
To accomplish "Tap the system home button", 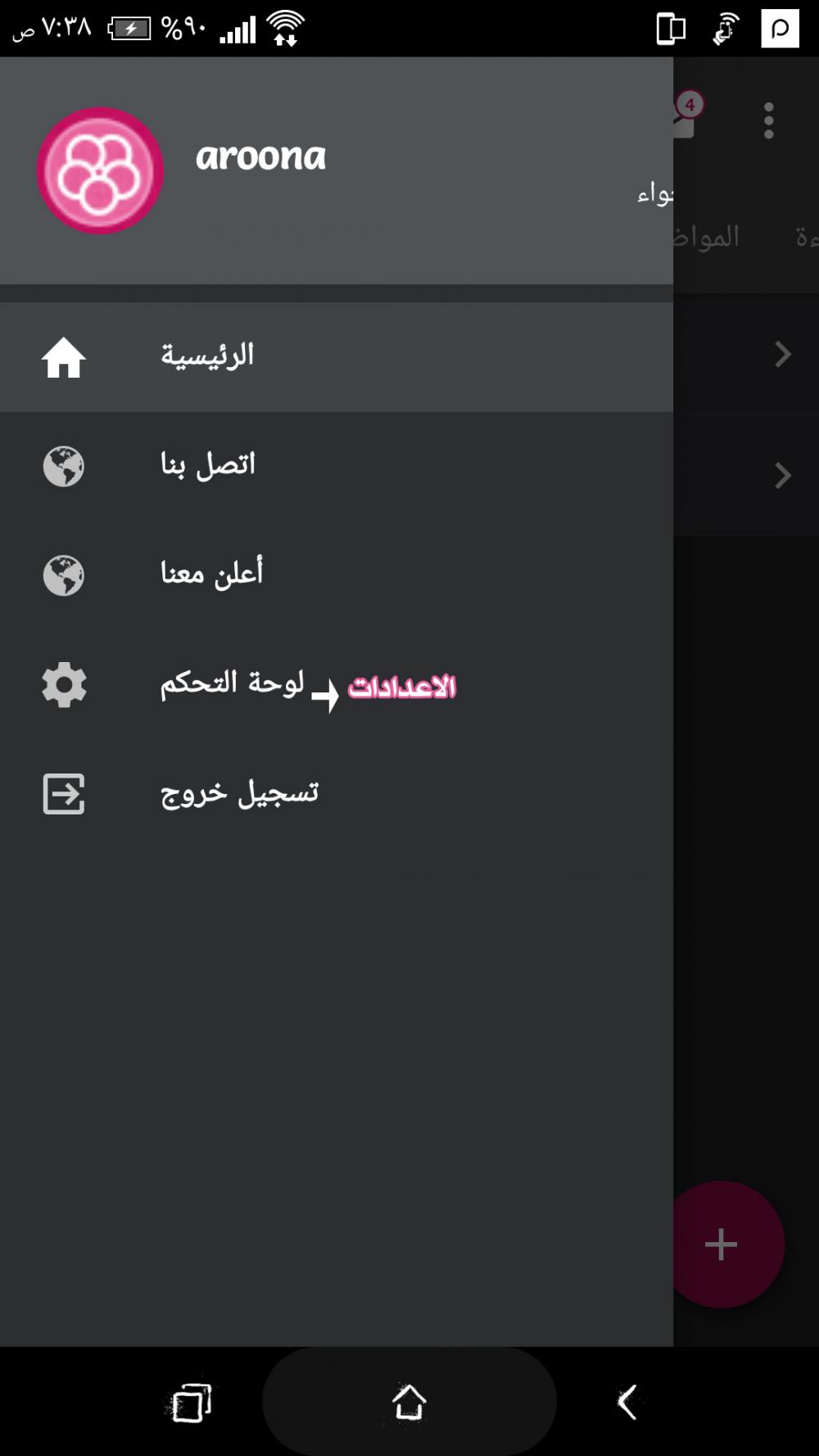I will (409, 1402).
